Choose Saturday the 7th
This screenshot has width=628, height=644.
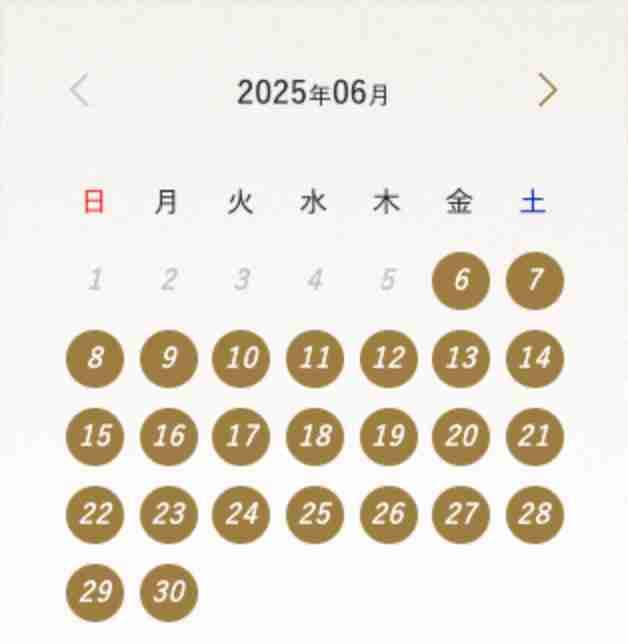point(535,281)
